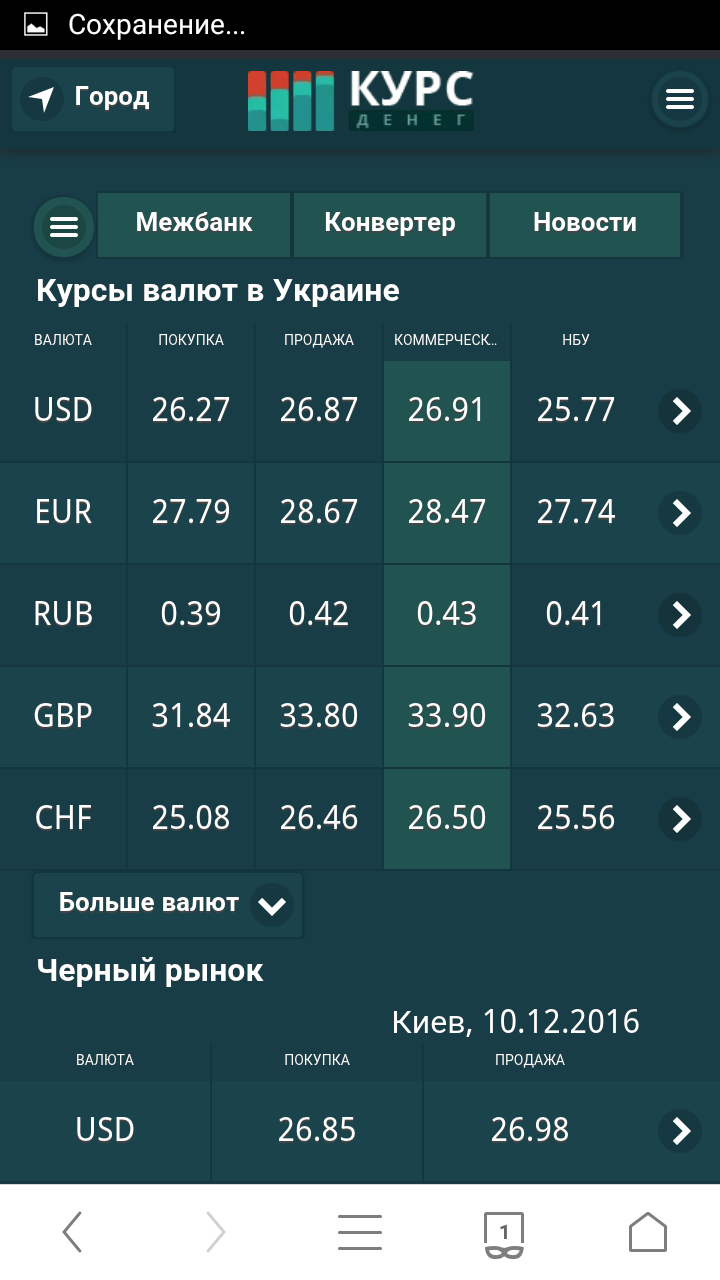Open details arrow for the RUB row
720x1280 pixels.
pos(680,615)
